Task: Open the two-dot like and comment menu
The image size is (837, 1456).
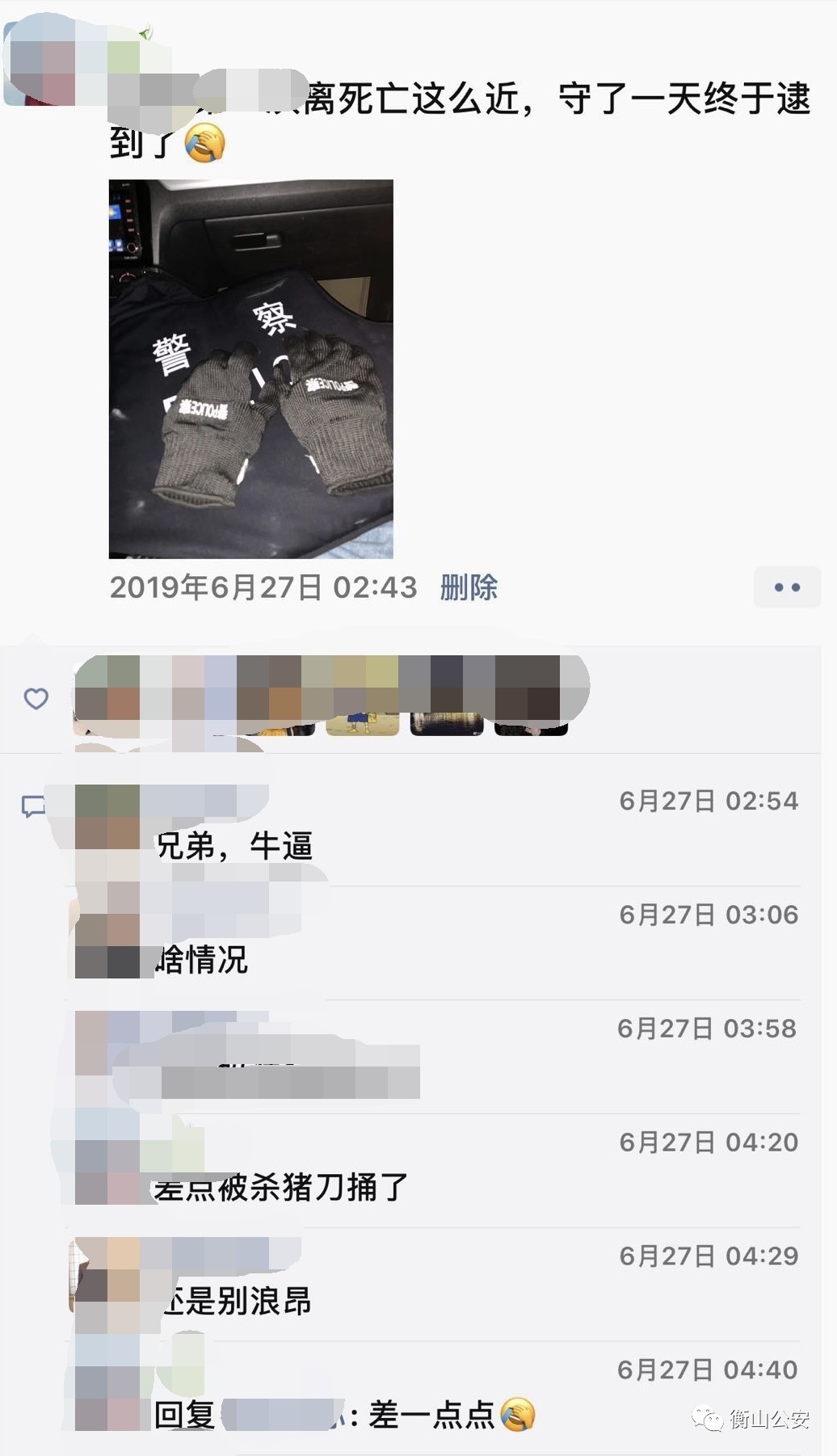Action: pyautogui.click(x=787, y=587)
